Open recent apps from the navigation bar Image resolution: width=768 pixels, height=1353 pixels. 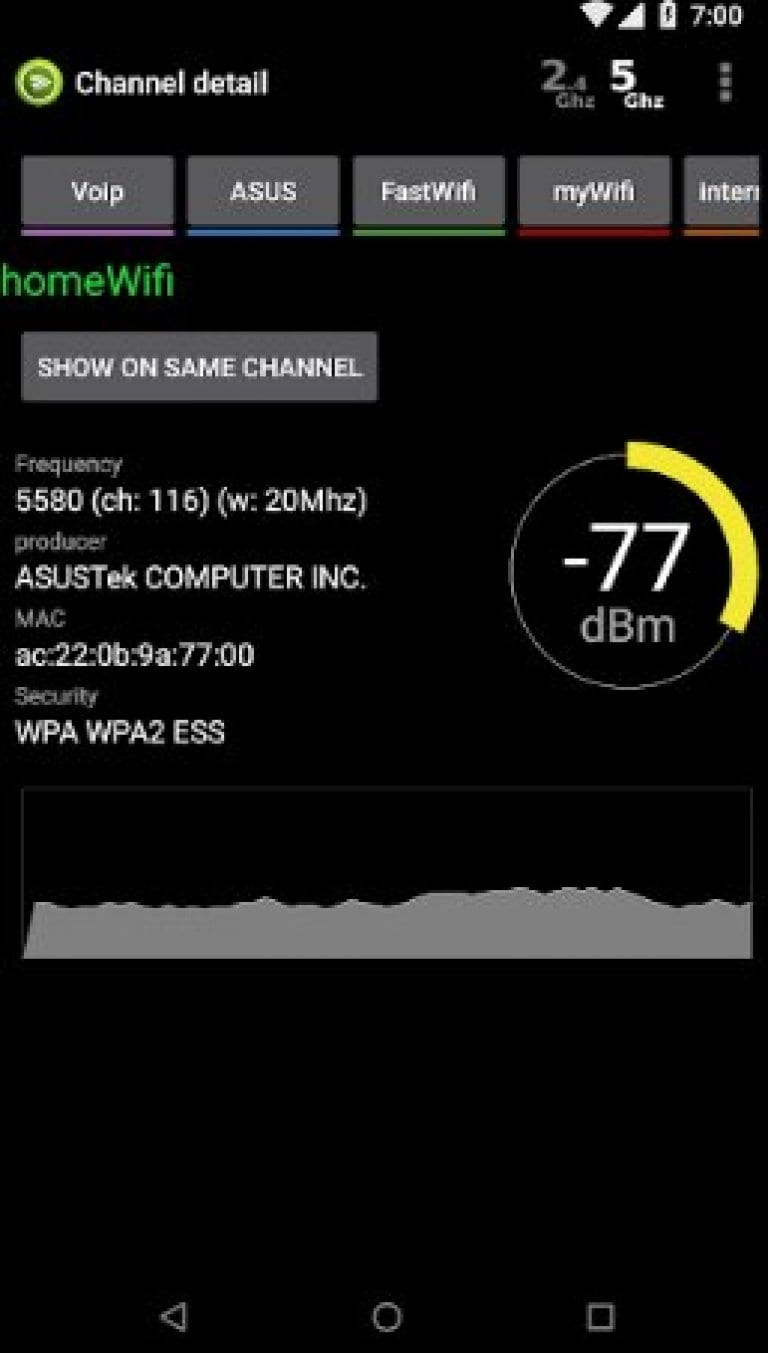(599, 1317)
